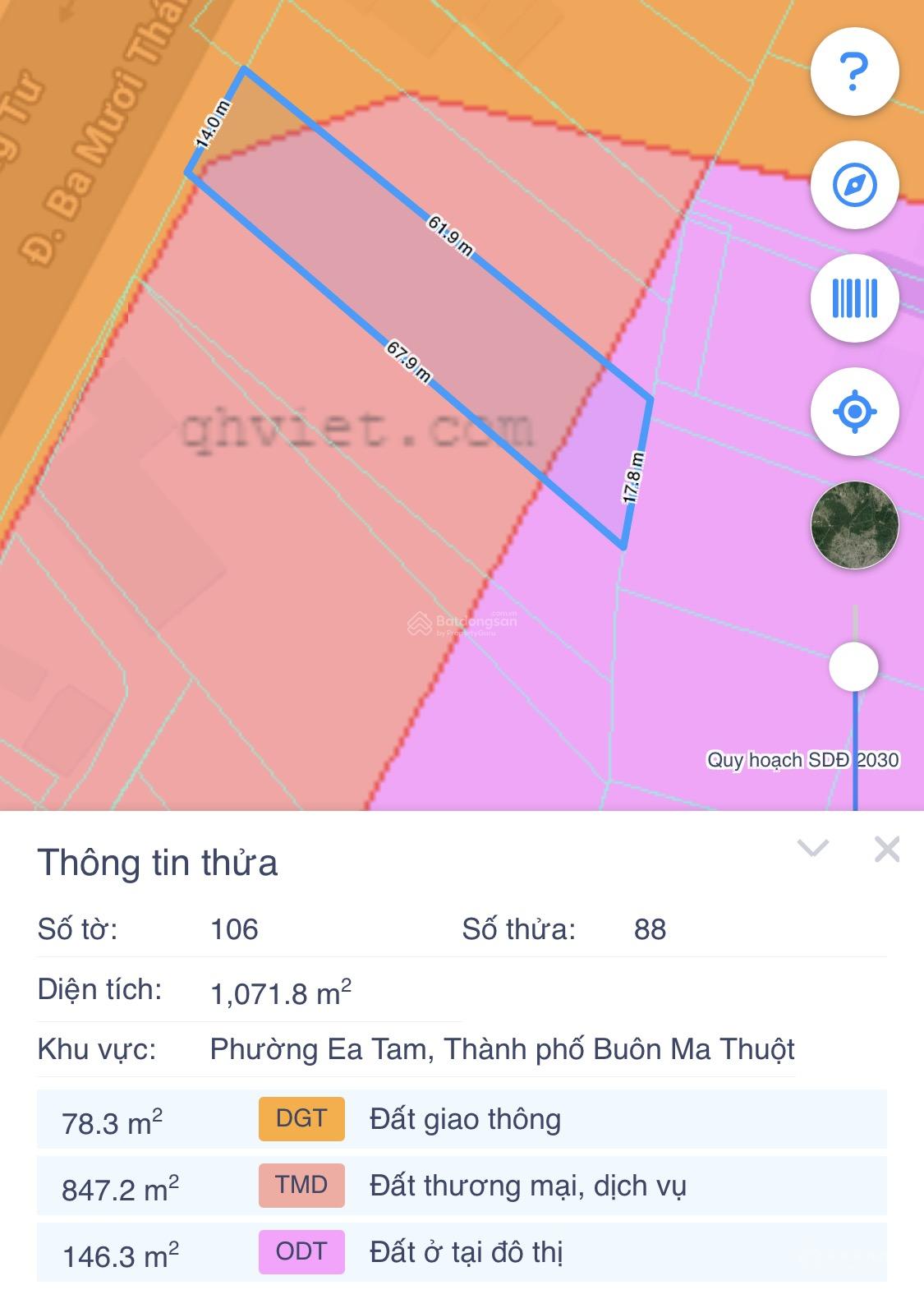Viewport: 924px width, 1299px height.
Task: Tap the compass orientation button
Action: [854, 185]
